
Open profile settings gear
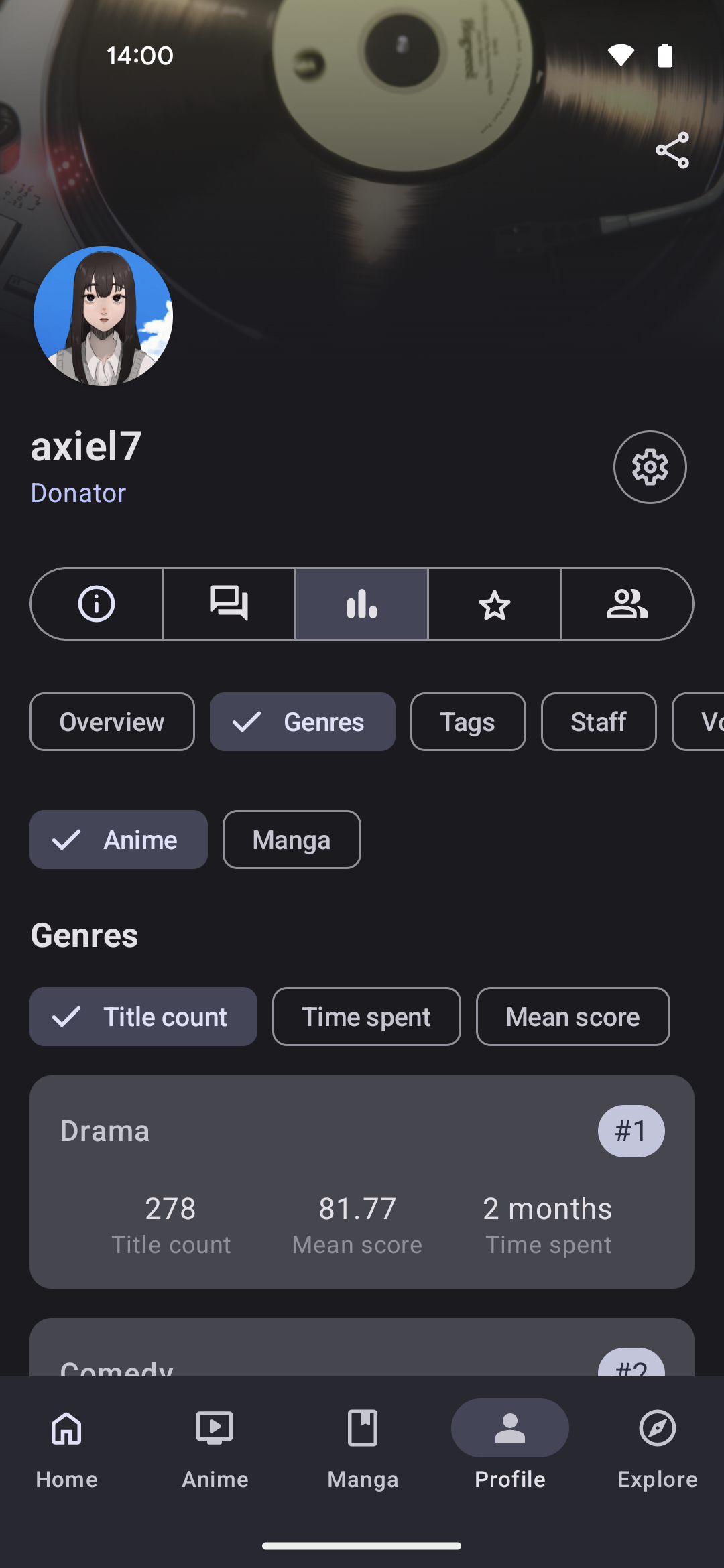click(650, 467)
